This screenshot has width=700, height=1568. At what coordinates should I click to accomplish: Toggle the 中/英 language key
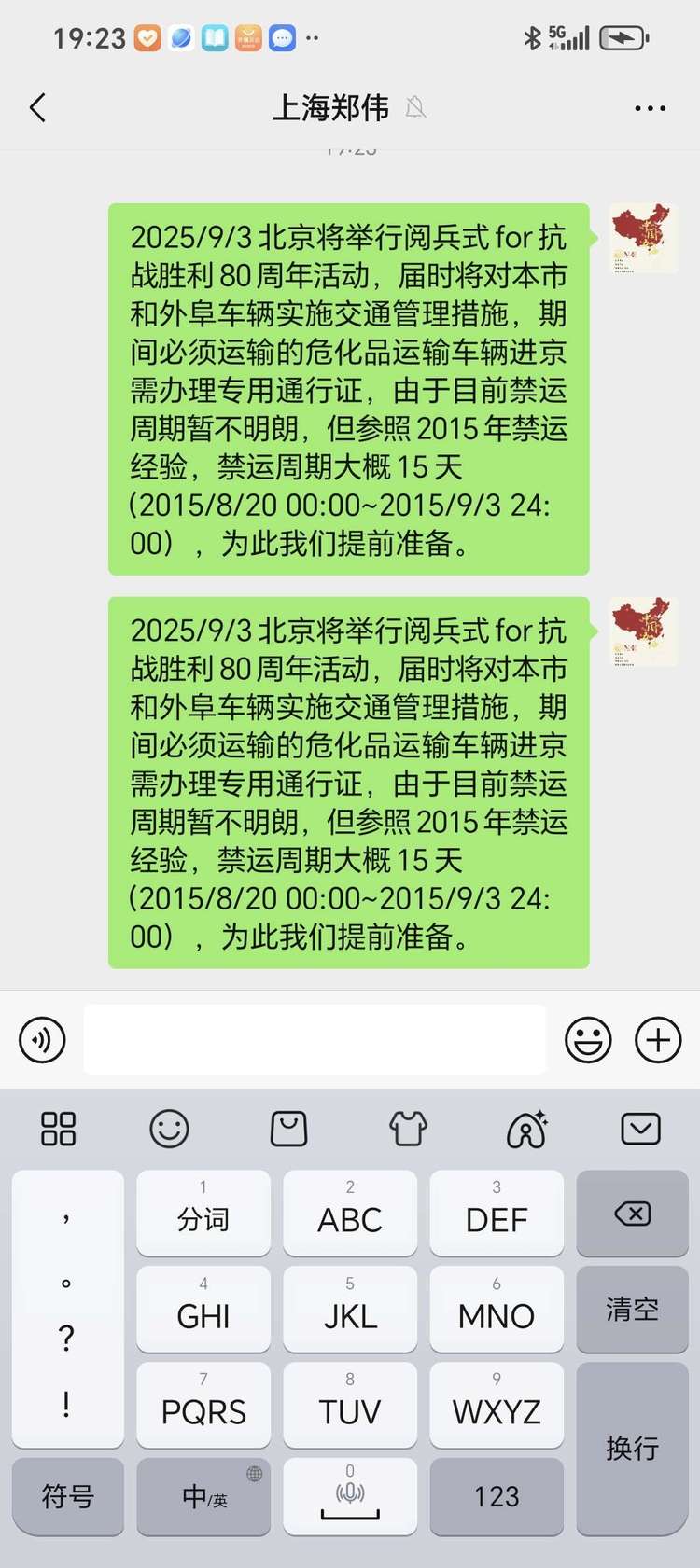click(x=203, y=1496)
